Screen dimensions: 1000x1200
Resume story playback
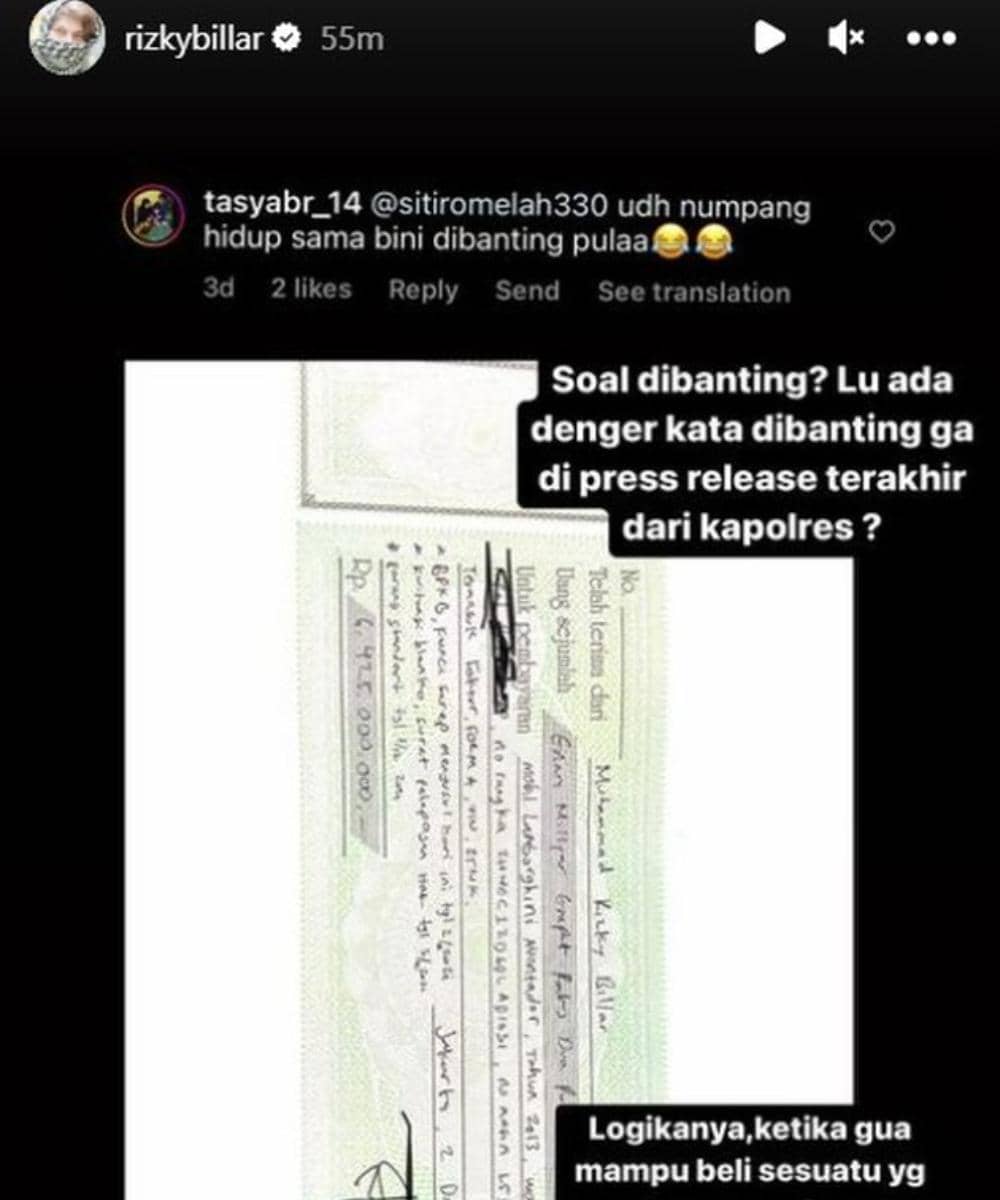tap(768, 39)
